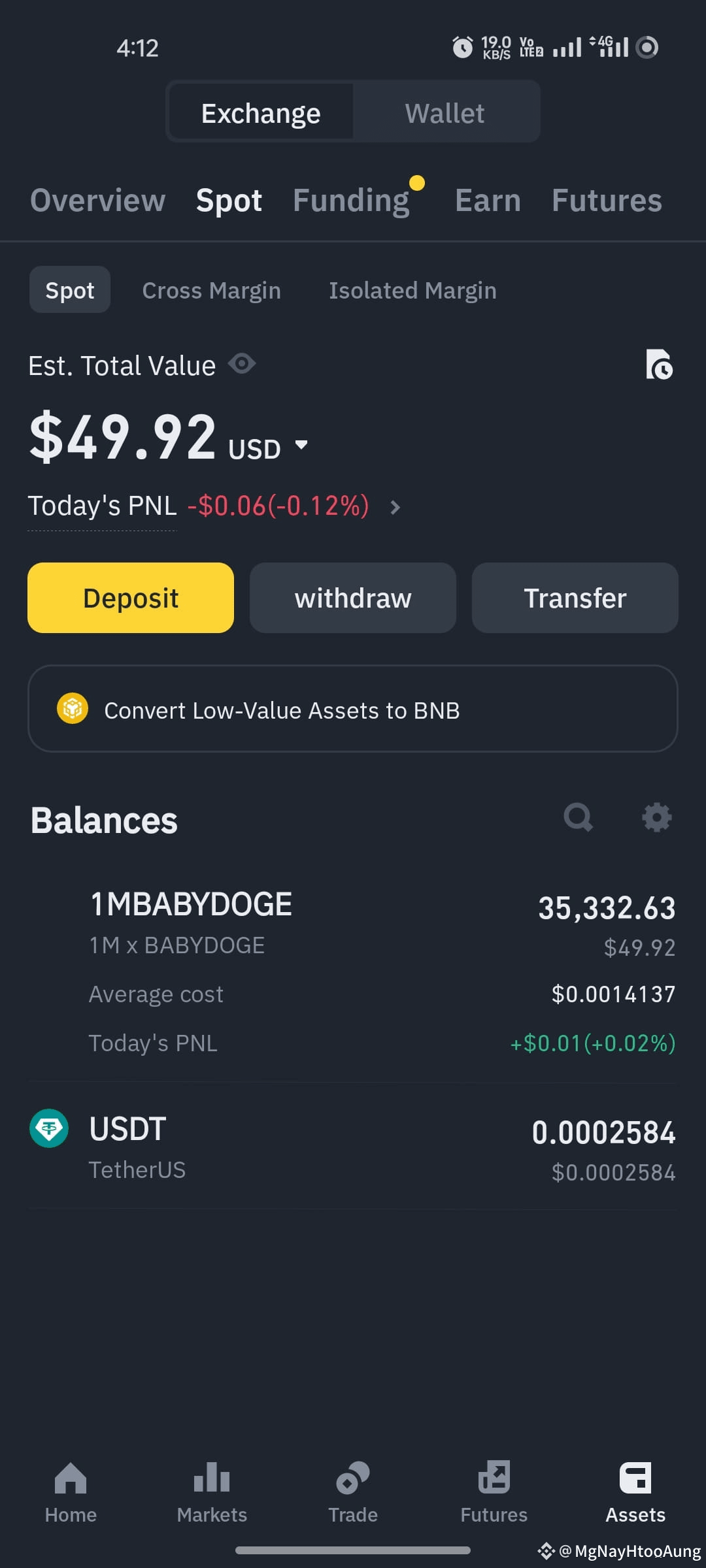
Task: Convert Low-Value Assets to BNB
Action: (x=353, y=709)
